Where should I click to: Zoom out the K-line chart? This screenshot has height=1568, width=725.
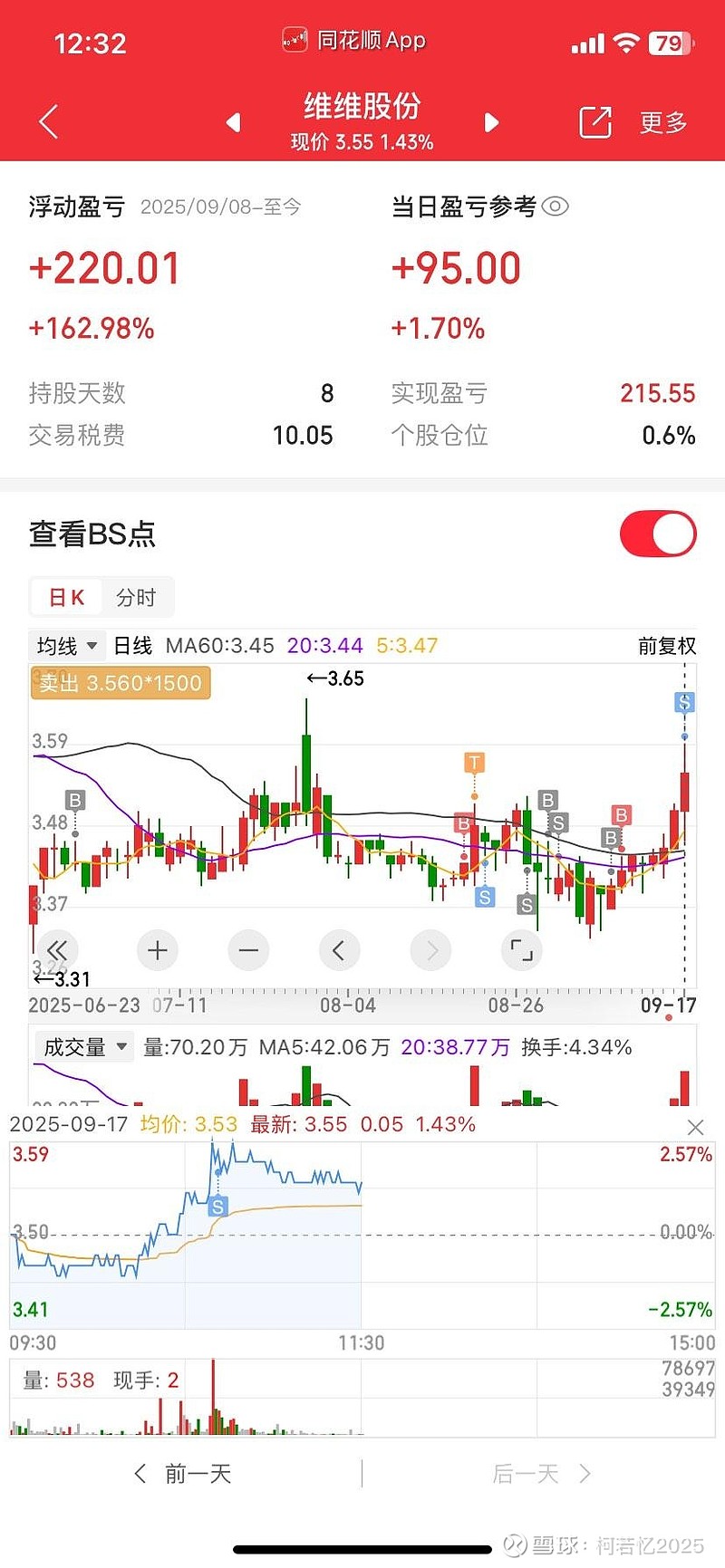coord(249,950)
